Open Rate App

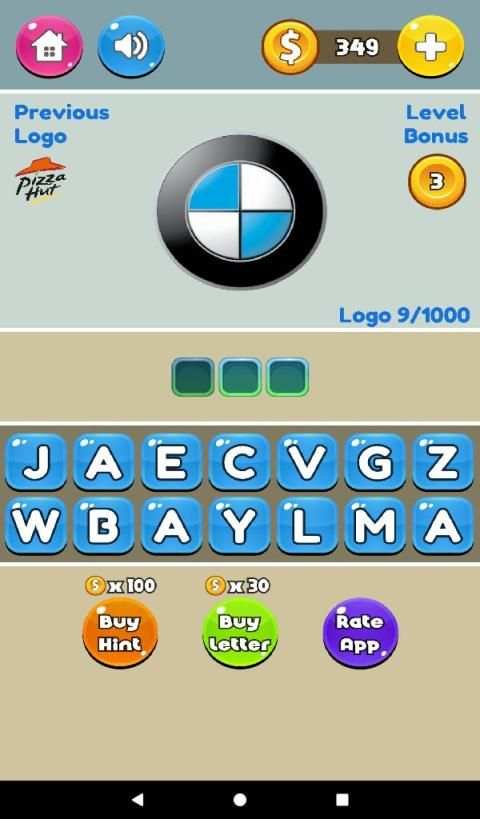360,633
